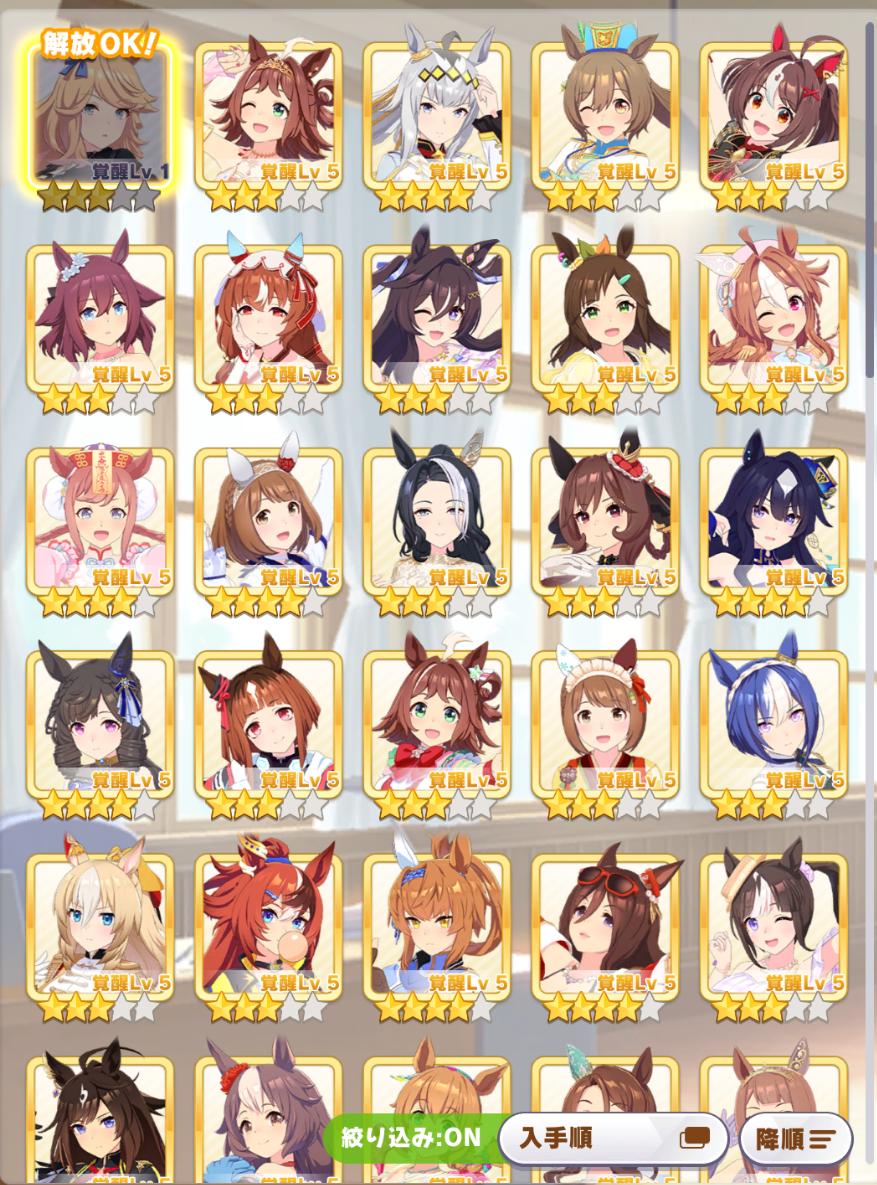Pick the pink-haired character in Chinese dress

[x=101, y=520]
